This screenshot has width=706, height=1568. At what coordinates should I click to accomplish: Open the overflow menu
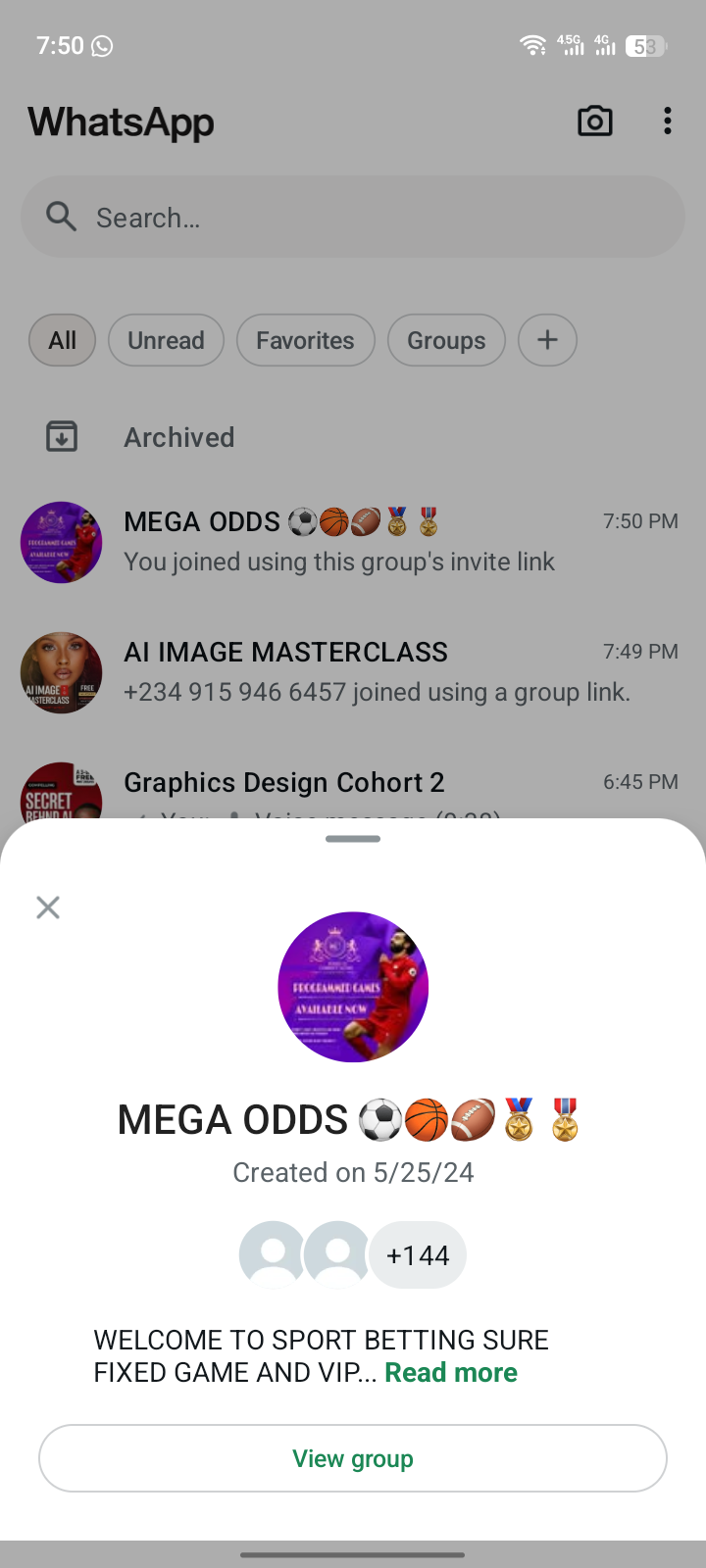pyautogui.click(x=668, y=122)
